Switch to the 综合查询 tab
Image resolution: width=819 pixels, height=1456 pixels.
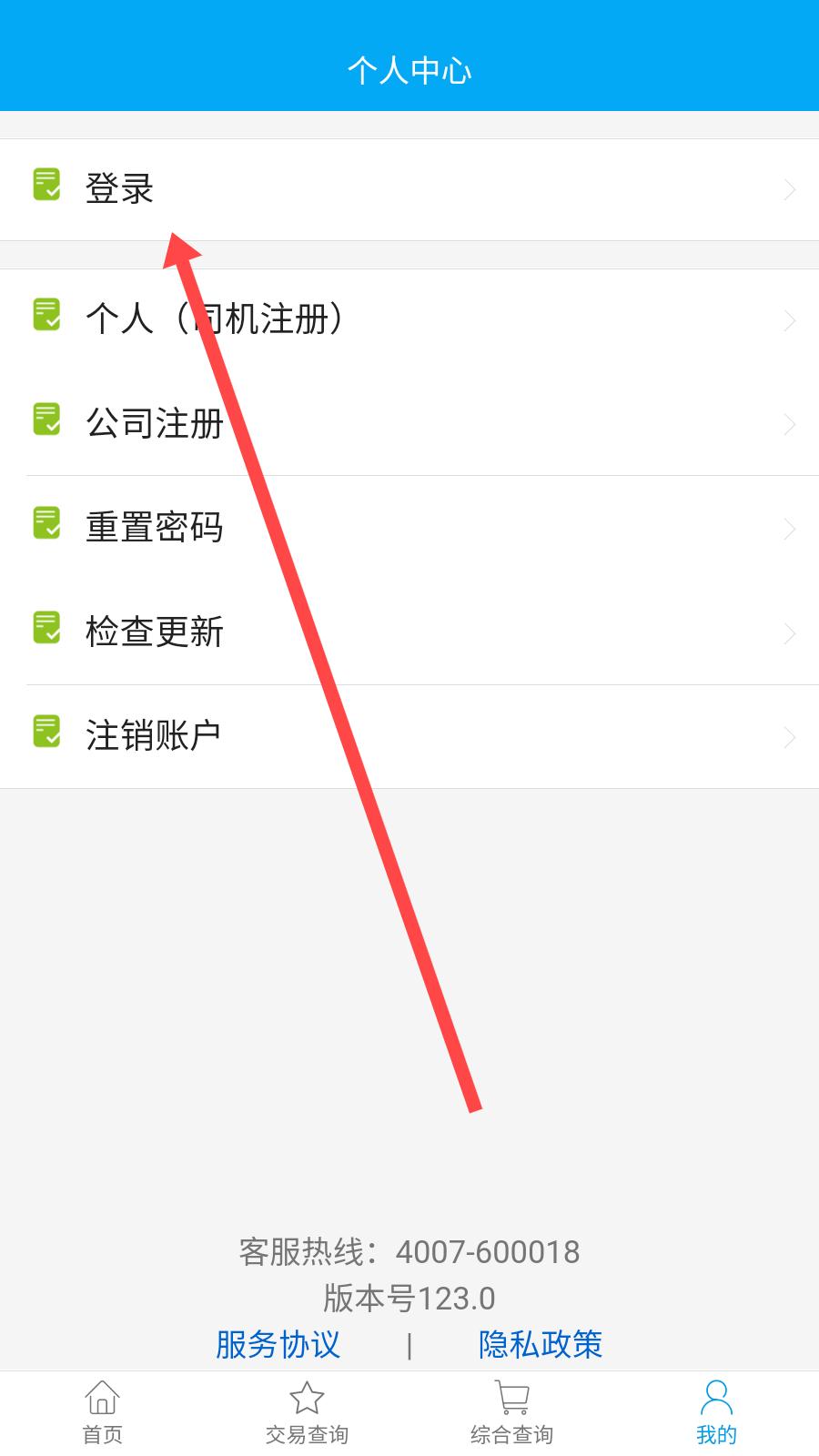coord(511,1413)
